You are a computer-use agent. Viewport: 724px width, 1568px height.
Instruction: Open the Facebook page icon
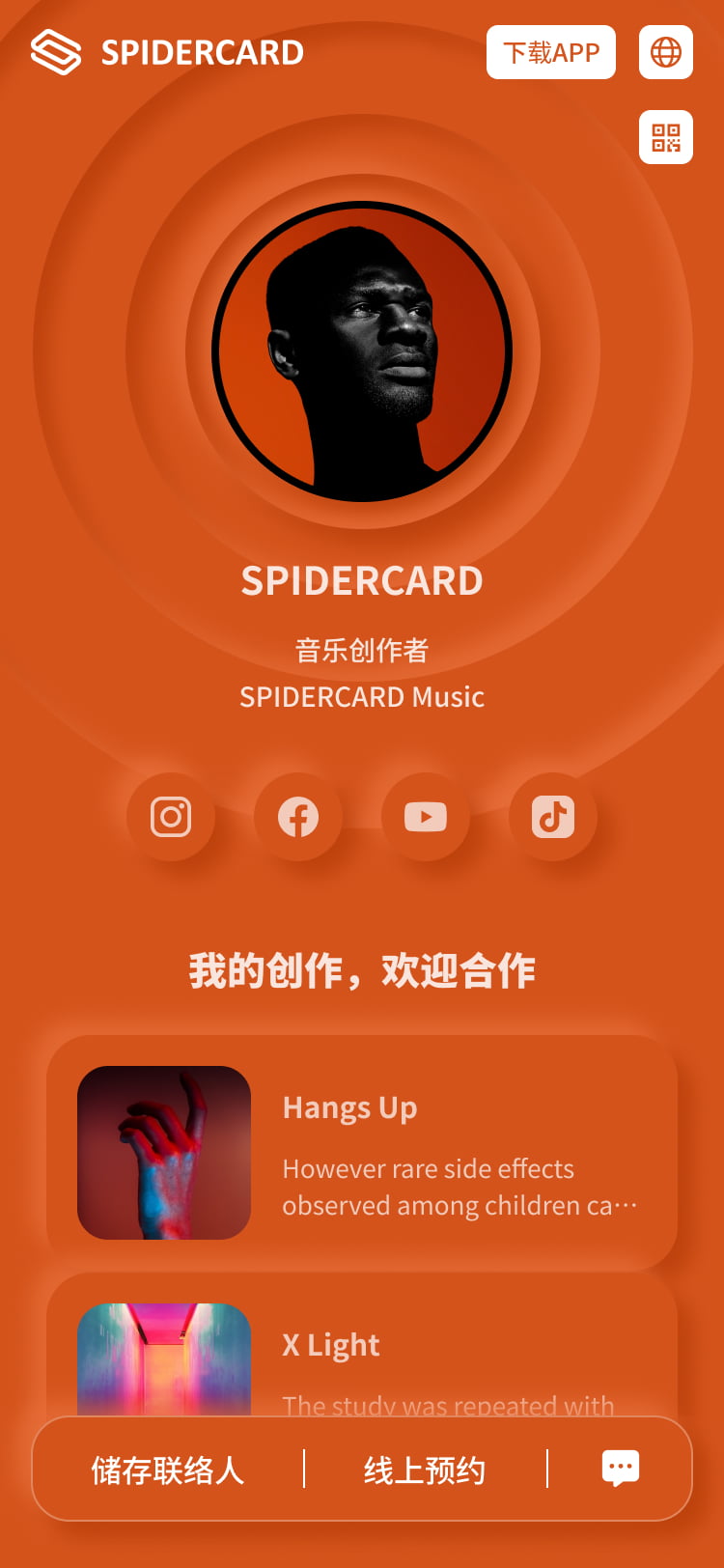point(298,817)
